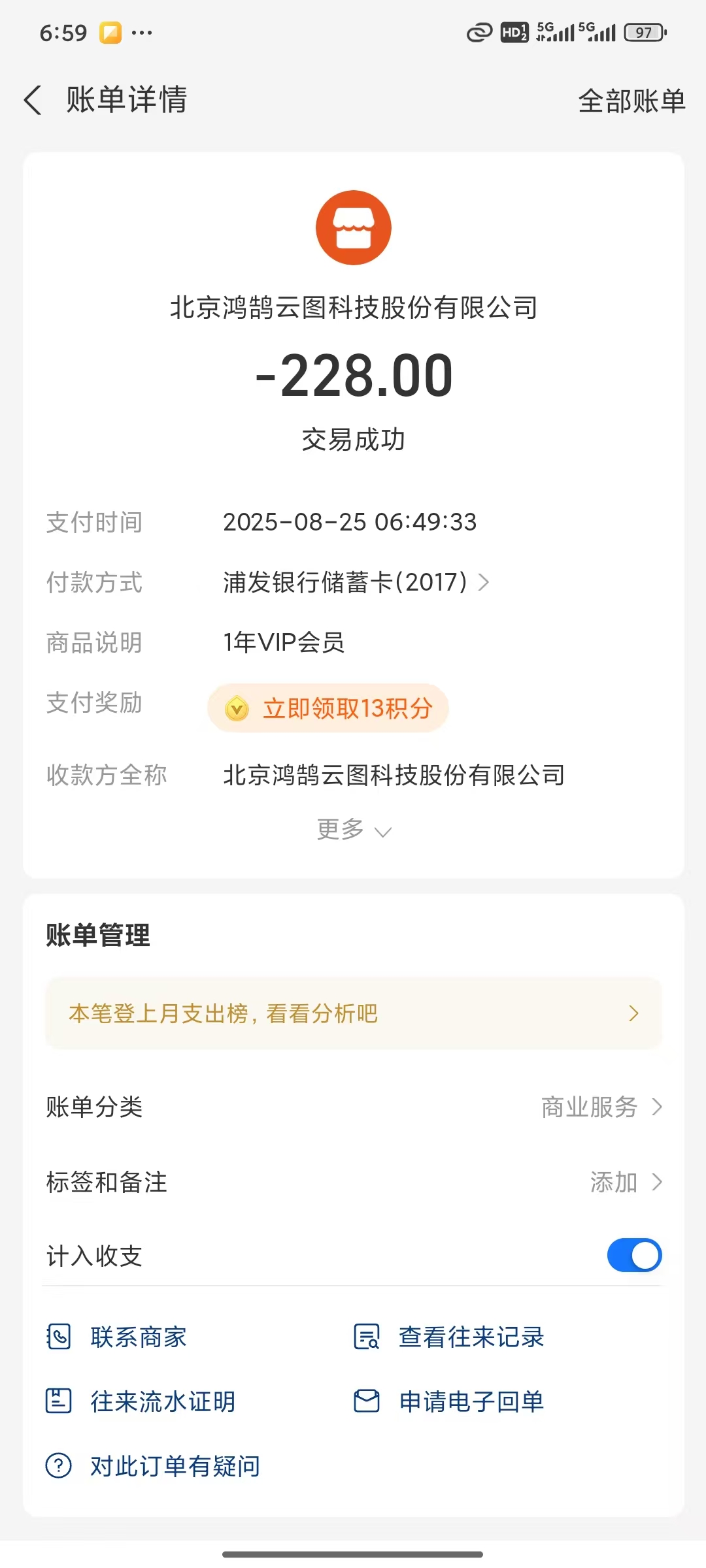Open the 浦发银行储蓄卡(2017) payment method details

(x=356, y=581)
